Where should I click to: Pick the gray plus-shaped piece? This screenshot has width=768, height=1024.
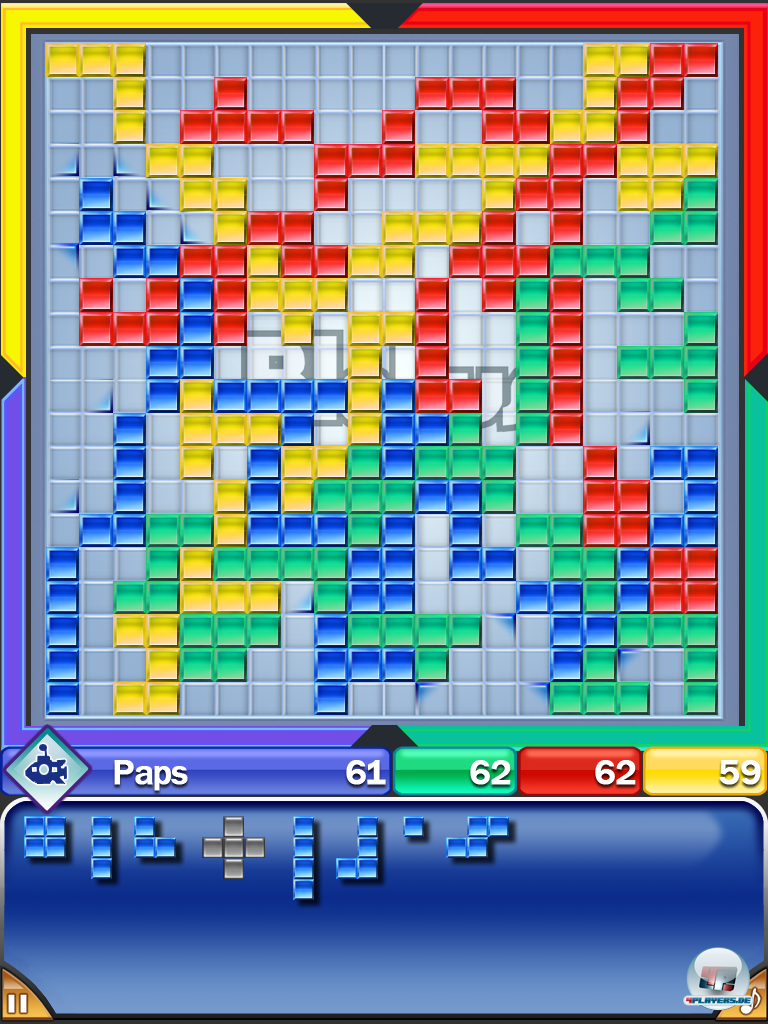[x=233, y=847]
